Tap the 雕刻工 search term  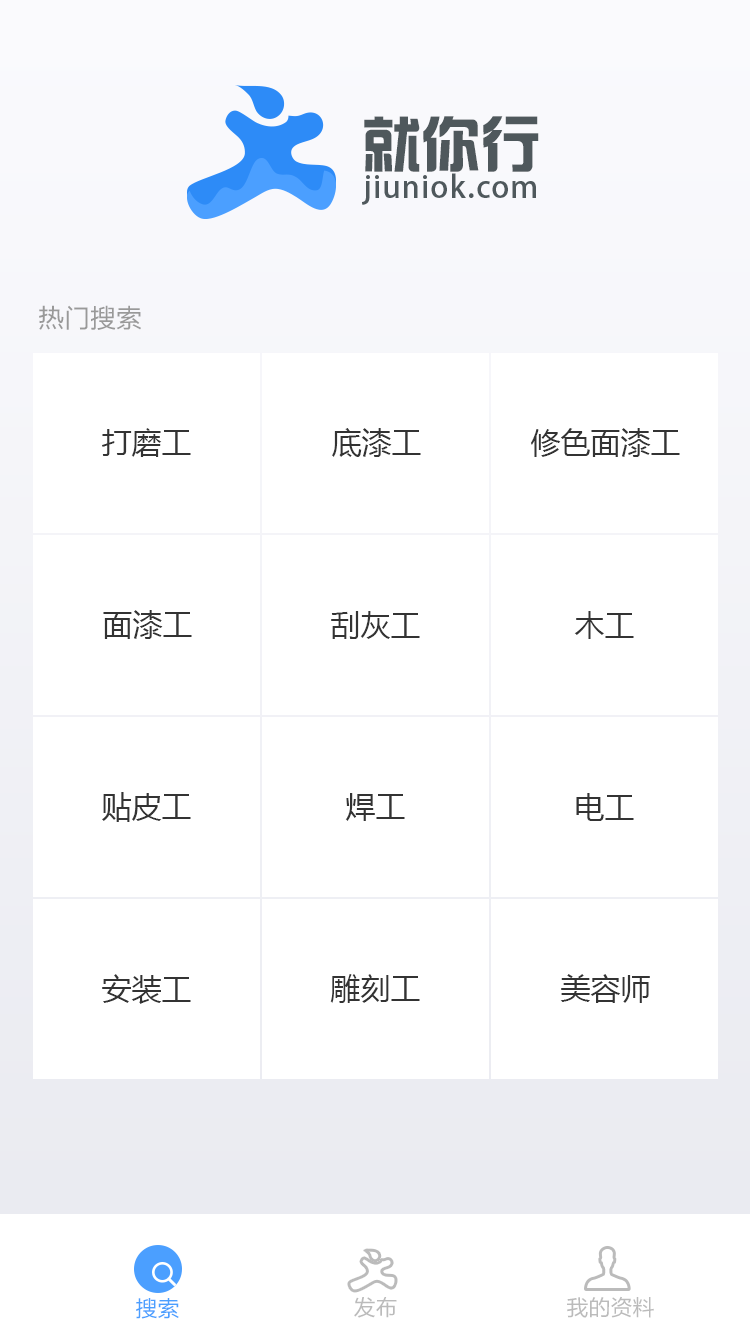(x=375, y=989)
